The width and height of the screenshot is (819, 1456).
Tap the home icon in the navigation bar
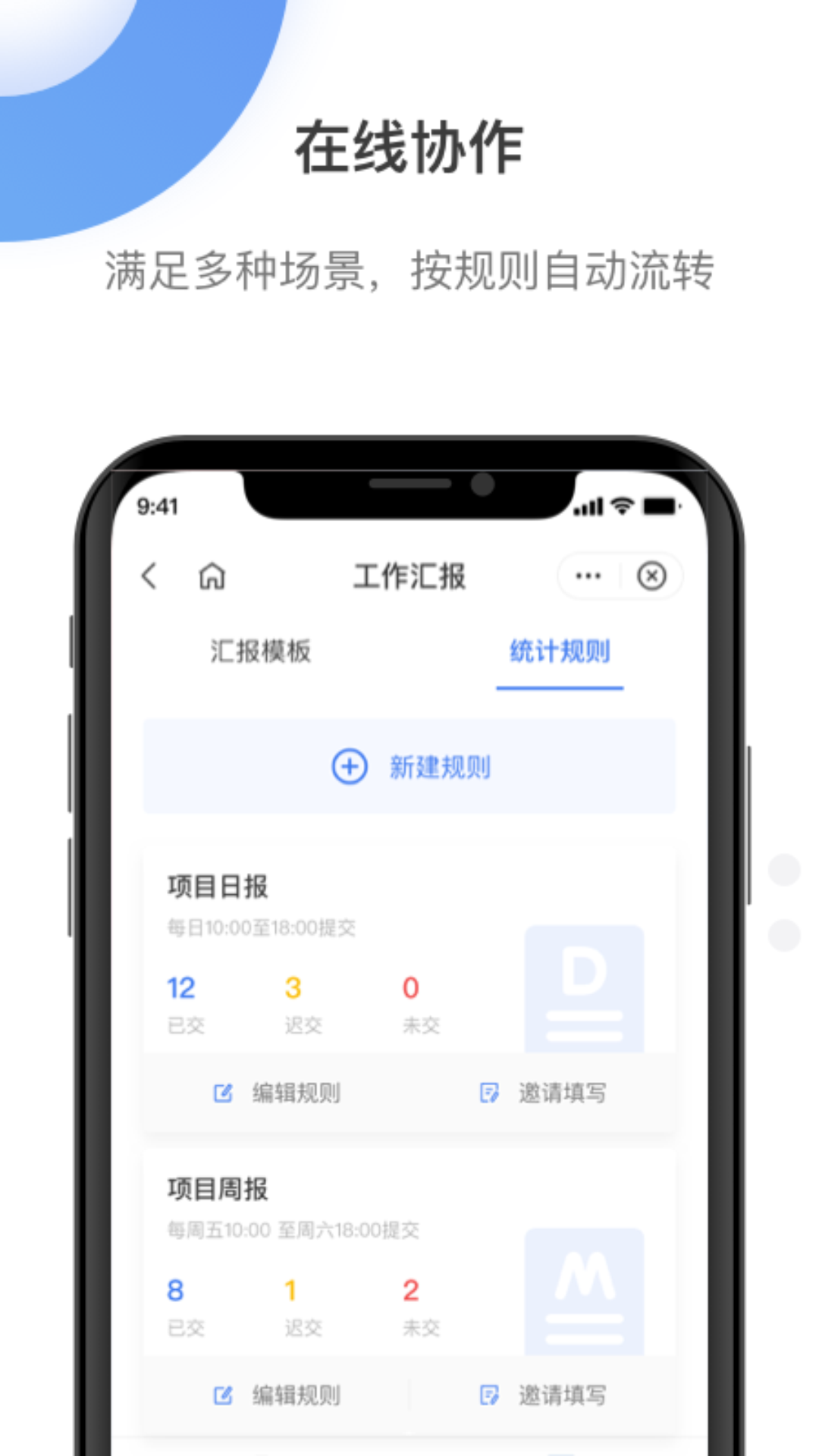coord(212,577)
